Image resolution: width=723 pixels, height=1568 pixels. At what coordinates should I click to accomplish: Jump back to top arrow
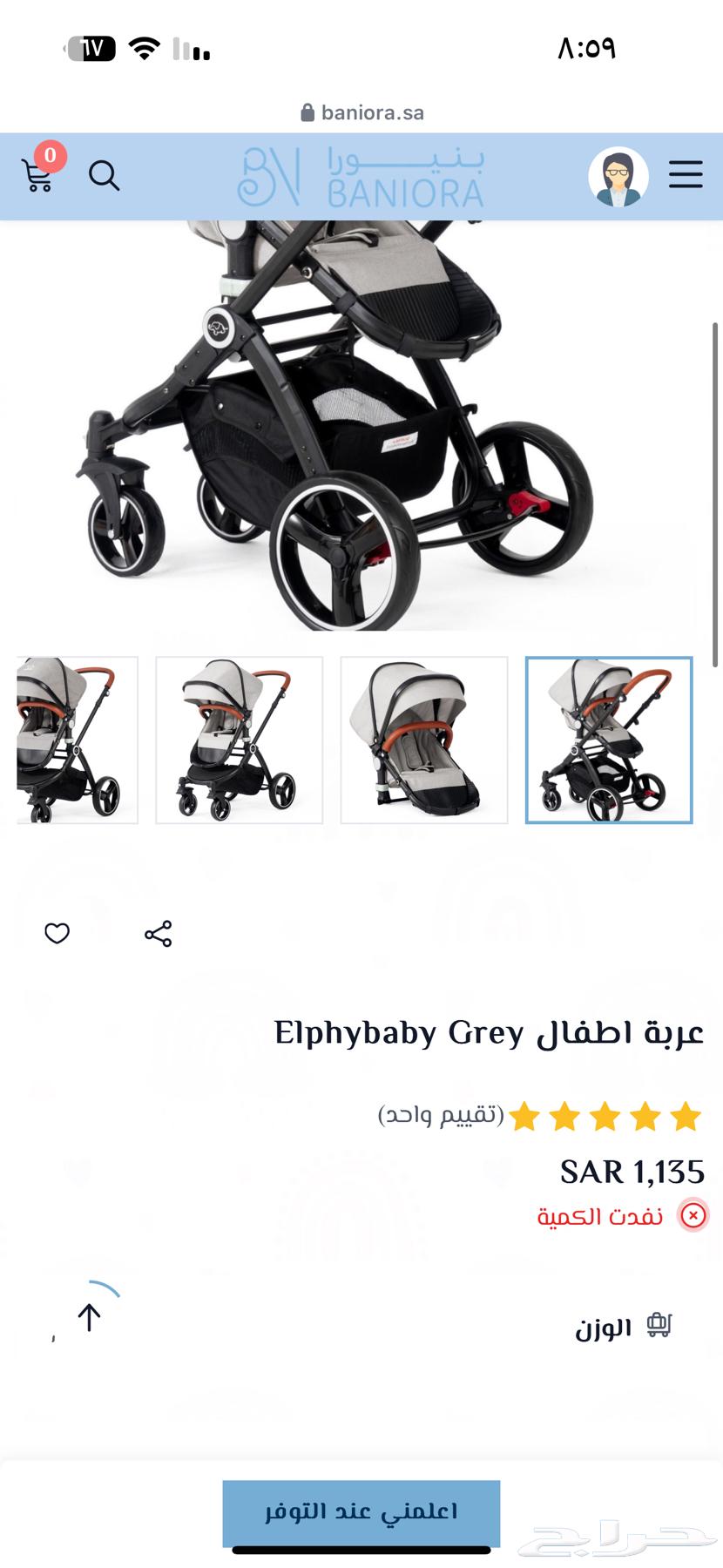pyautogui.click(x=89, y=1317)
